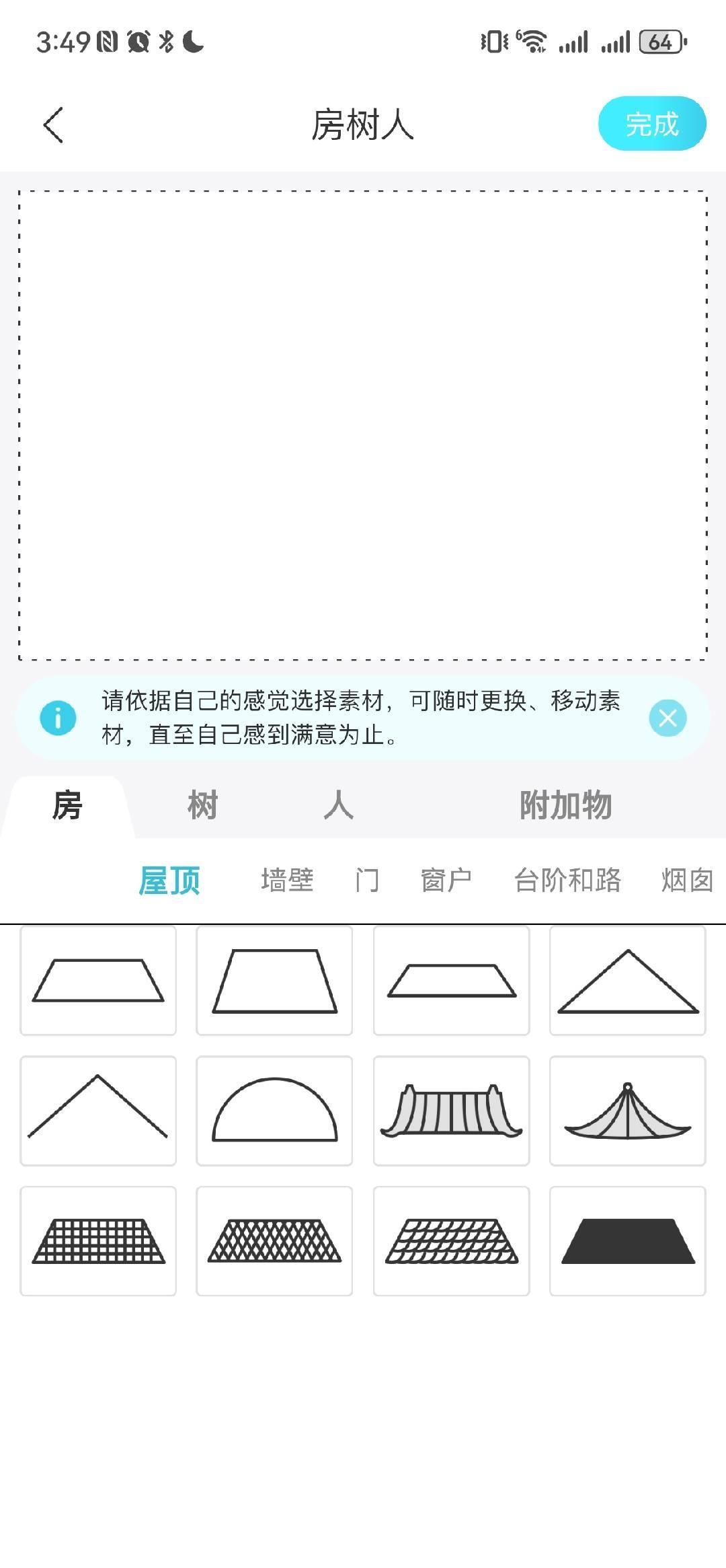Screen dimensions: 726x1568
Task: Choose the semicircle dome roof
Action: coord(274,1111)
